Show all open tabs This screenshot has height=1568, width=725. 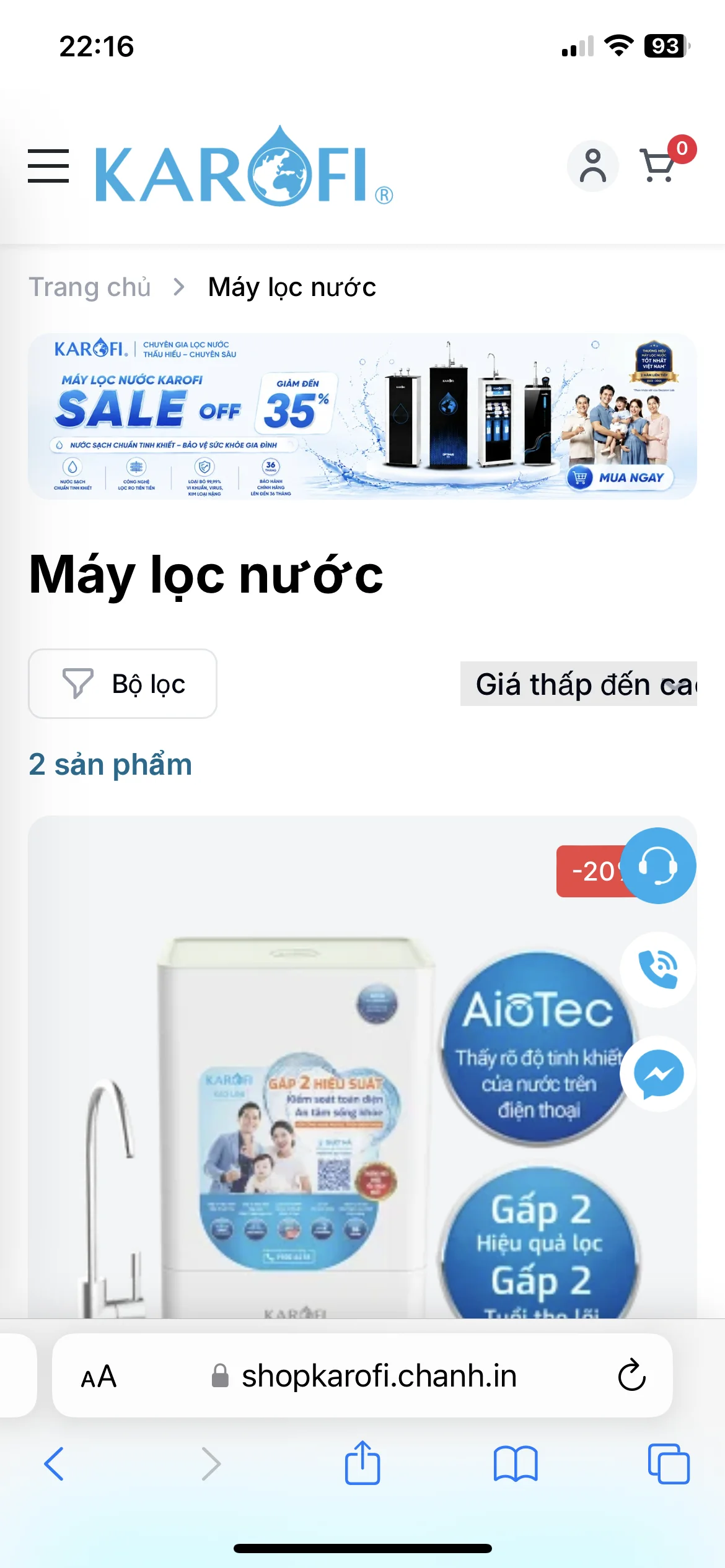click(669, 1464)
